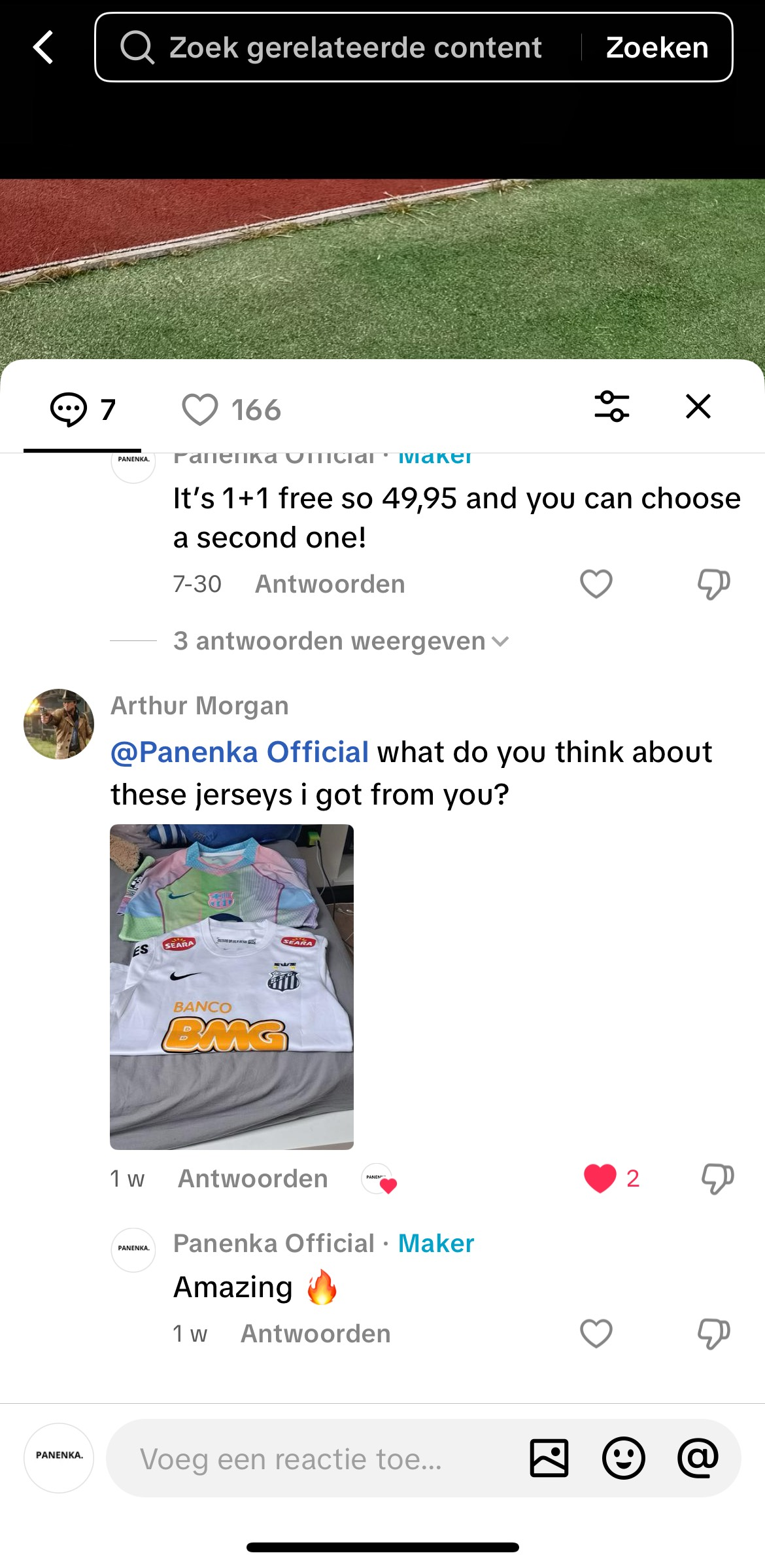Viewport: 765px width, 1568px height.
Task: Switch to the likes tab showing 166
Action: pos(231,410)
